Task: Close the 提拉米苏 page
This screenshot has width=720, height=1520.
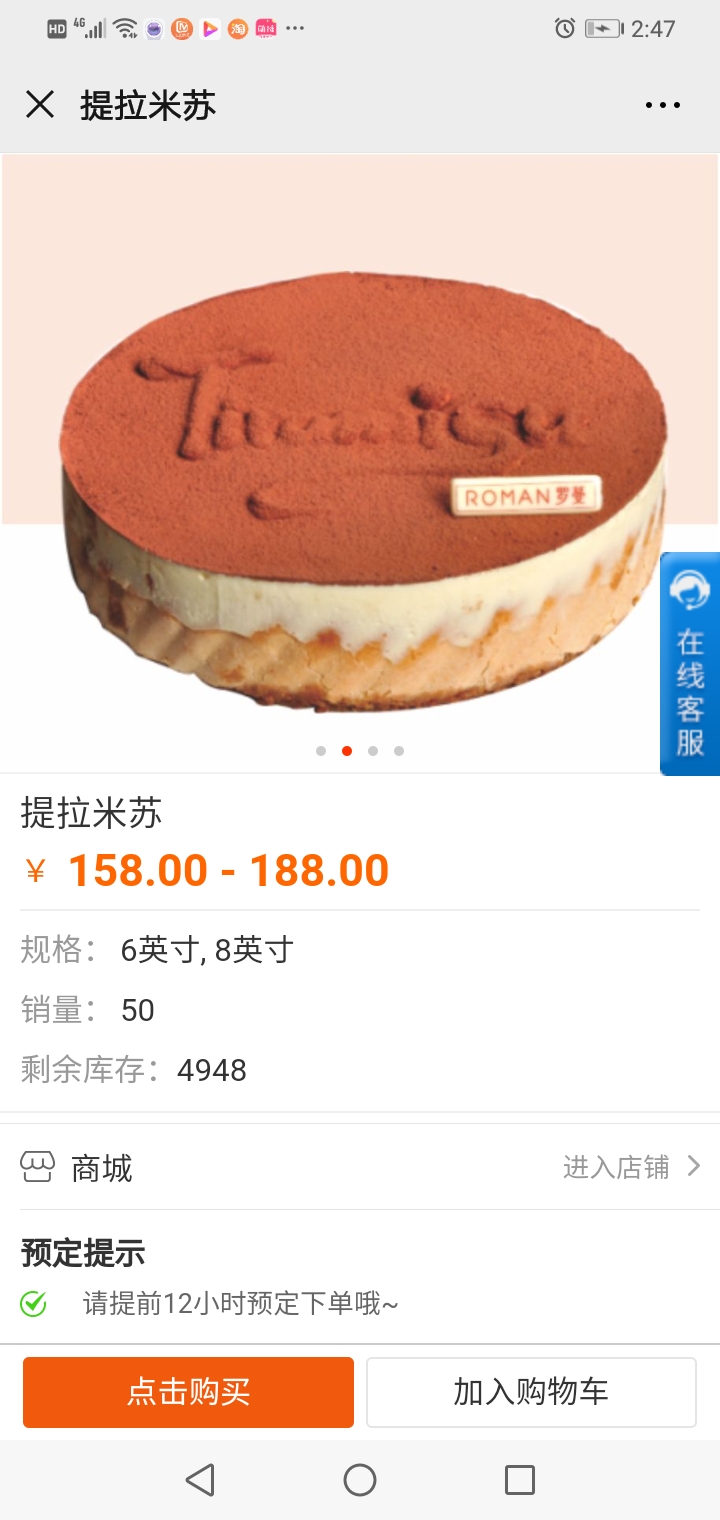Action: (40, 105)
